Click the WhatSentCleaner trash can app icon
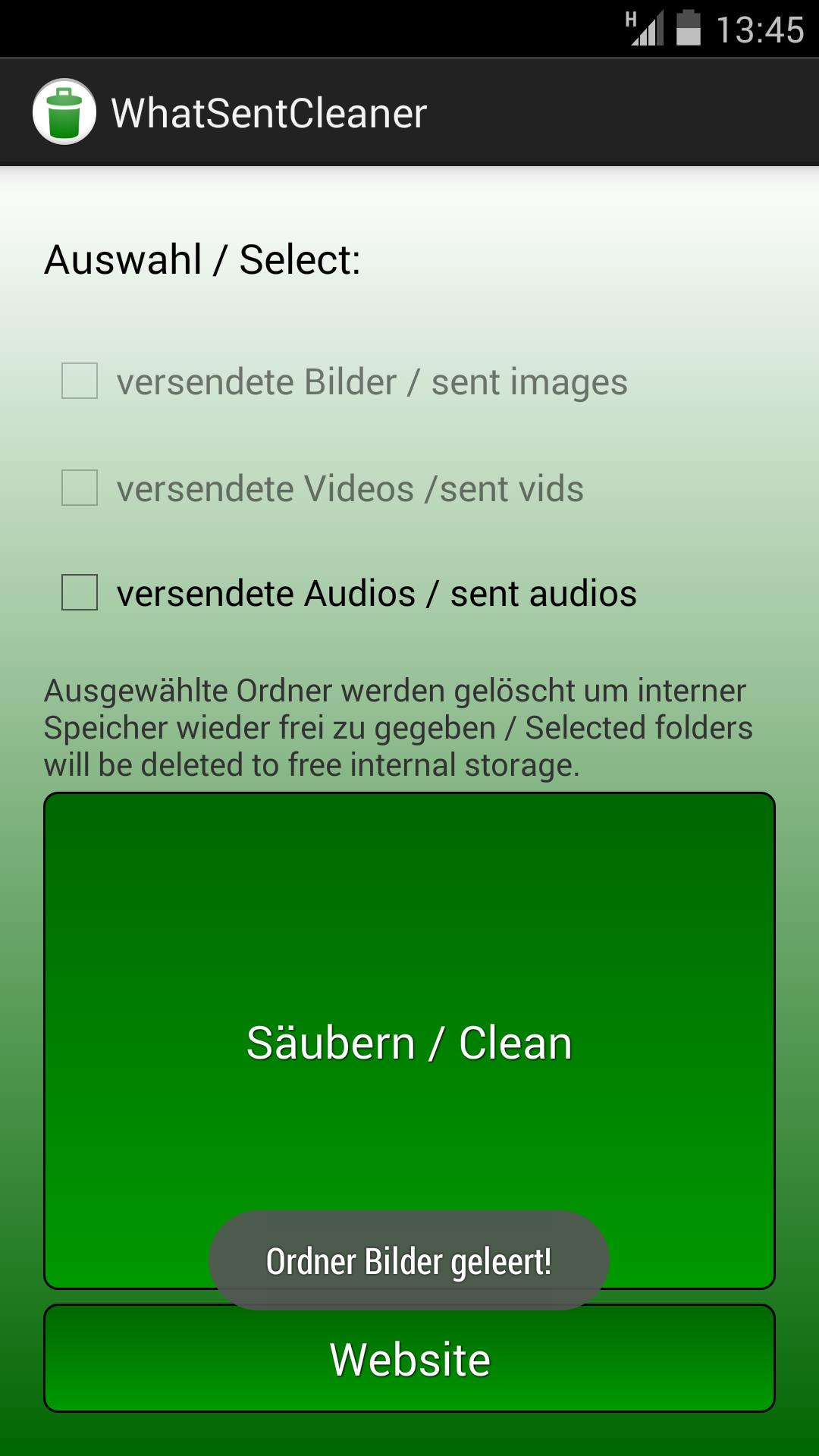The image size is (819, 1456). (x=64, y=110)
